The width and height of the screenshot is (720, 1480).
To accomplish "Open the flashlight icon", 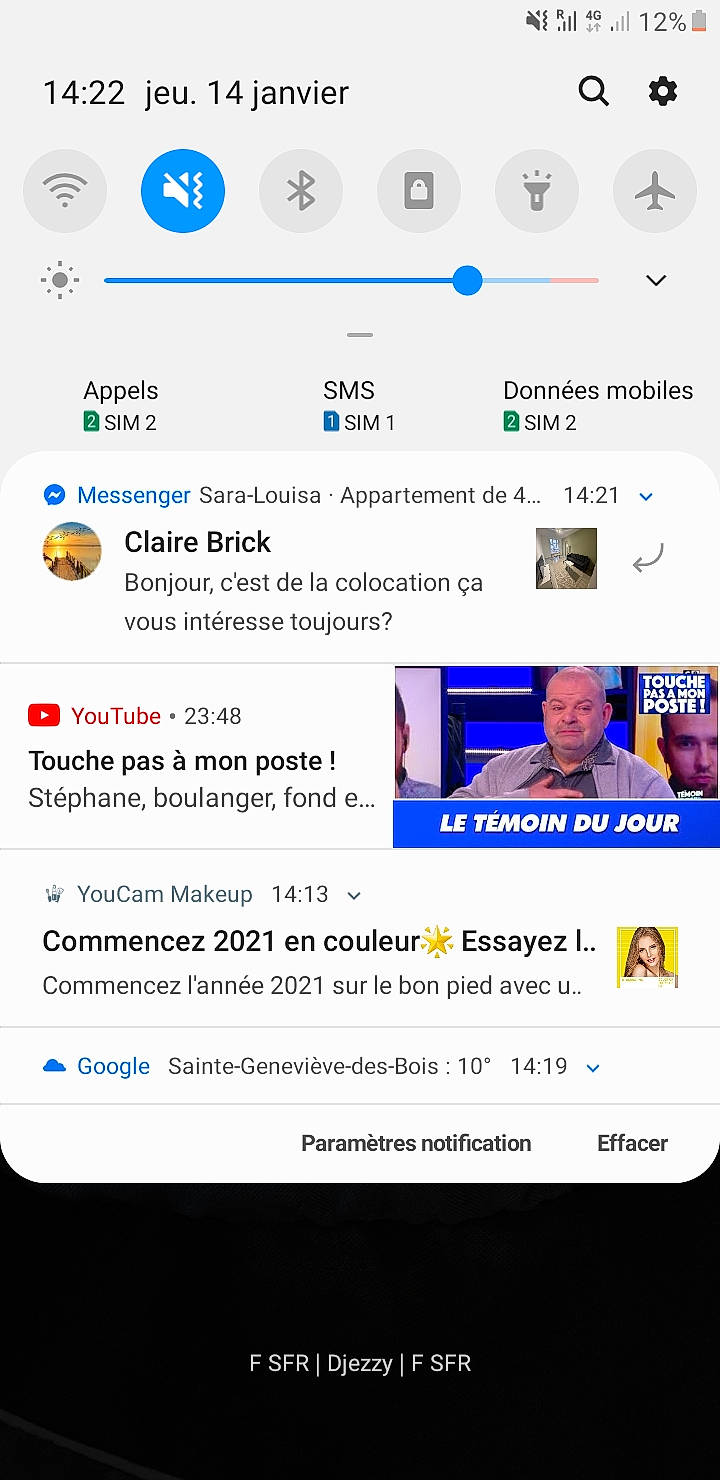I will coord(537,190).
